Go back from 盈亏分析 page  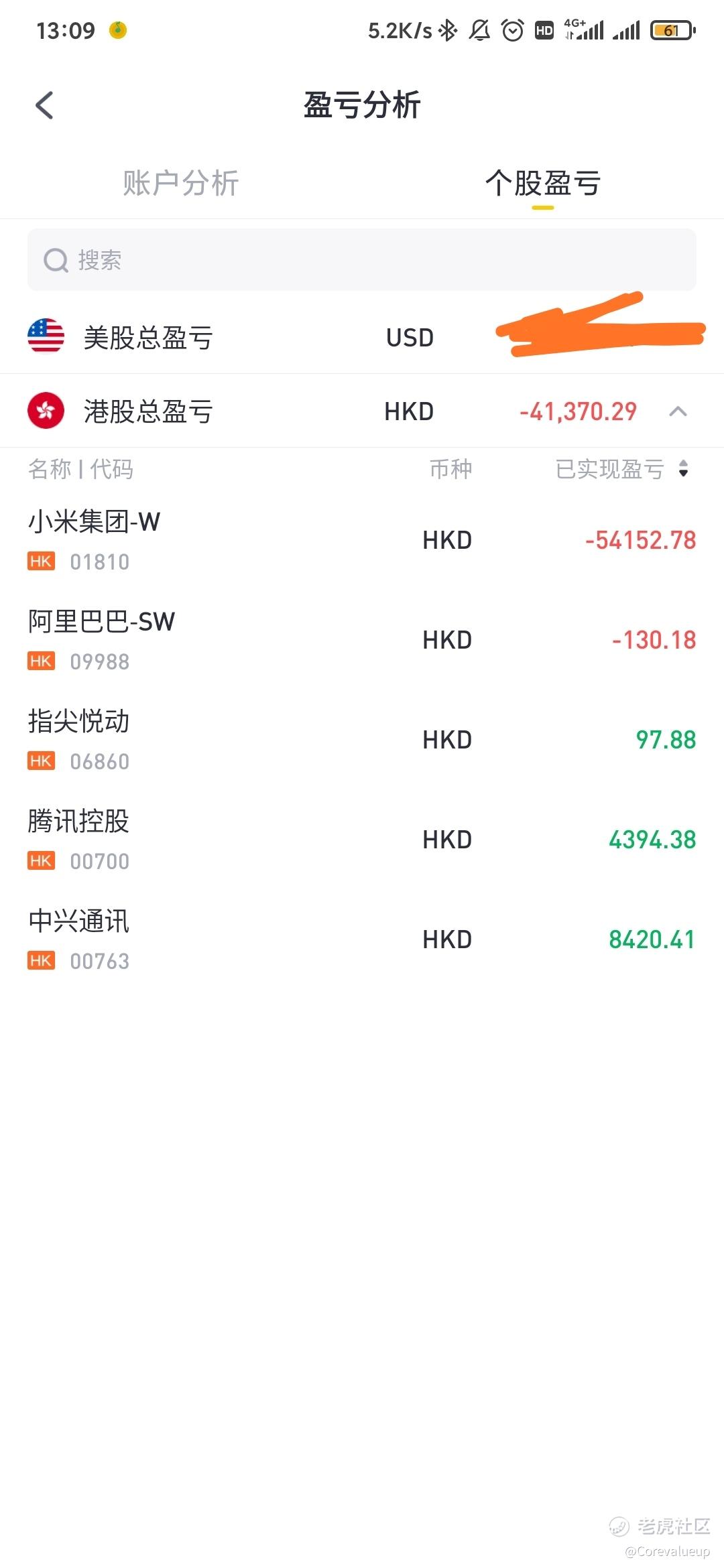point(44,105)
